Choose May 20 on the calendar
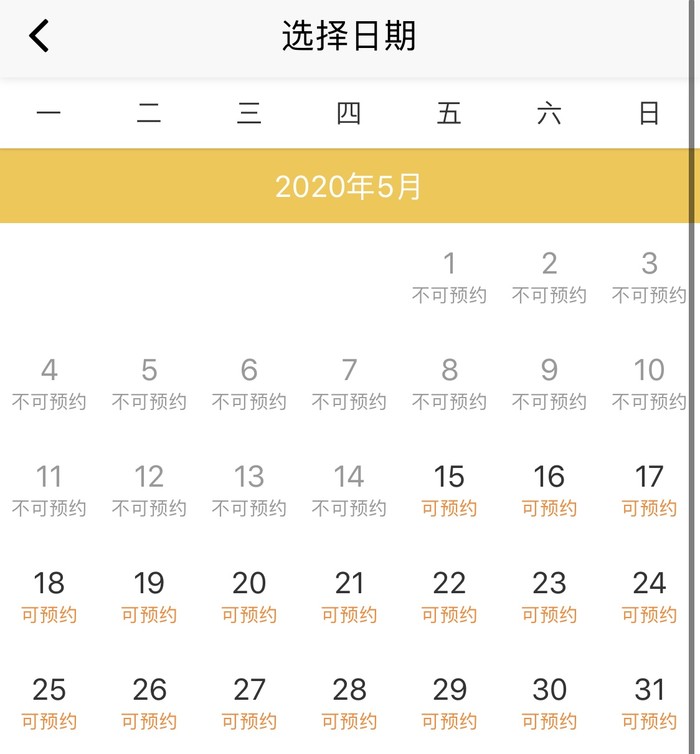700x754 pixels. coord(249,595)
